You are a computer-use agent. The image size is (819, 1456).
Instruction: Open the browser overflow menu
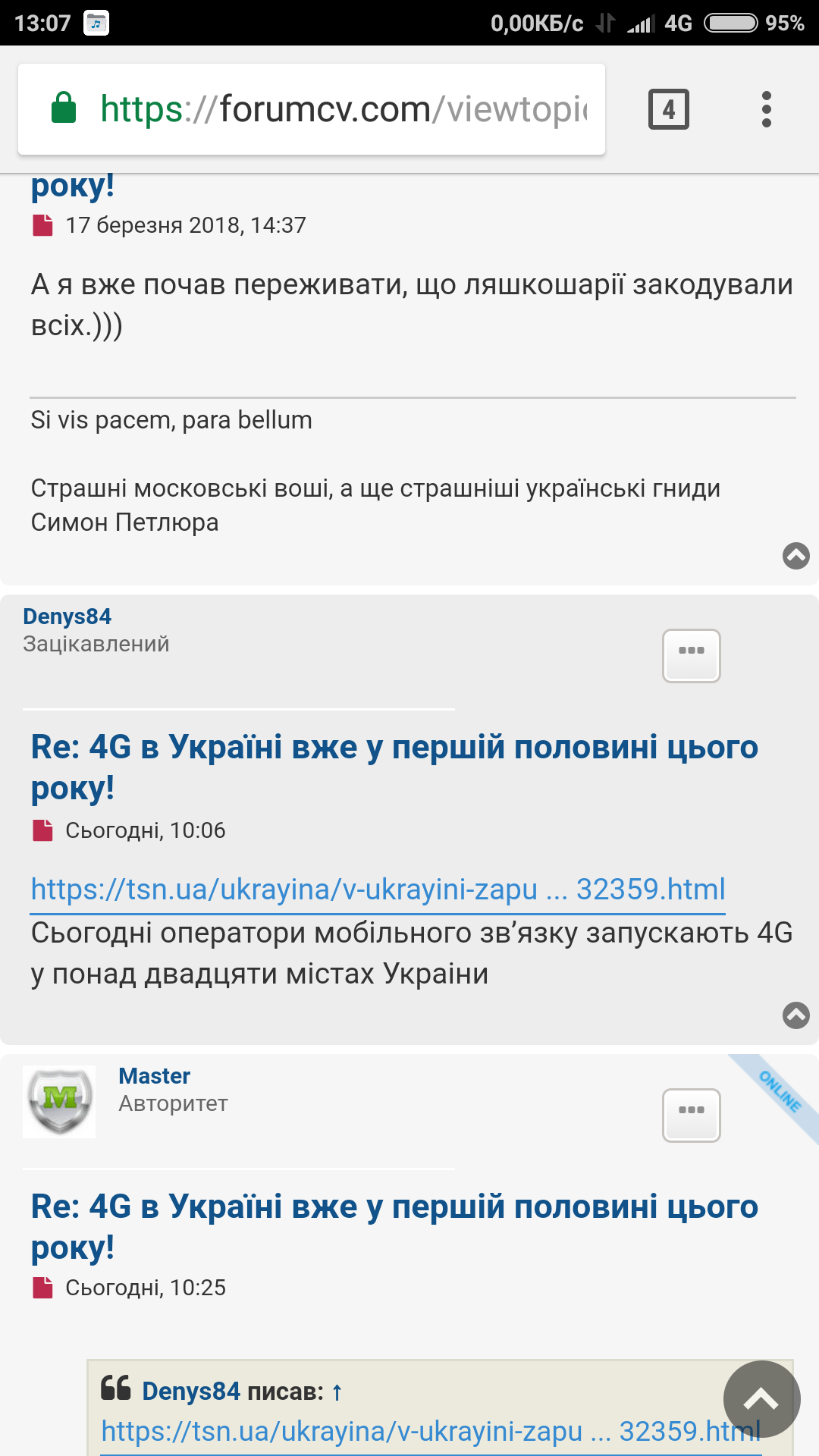[x=766, y=109]
